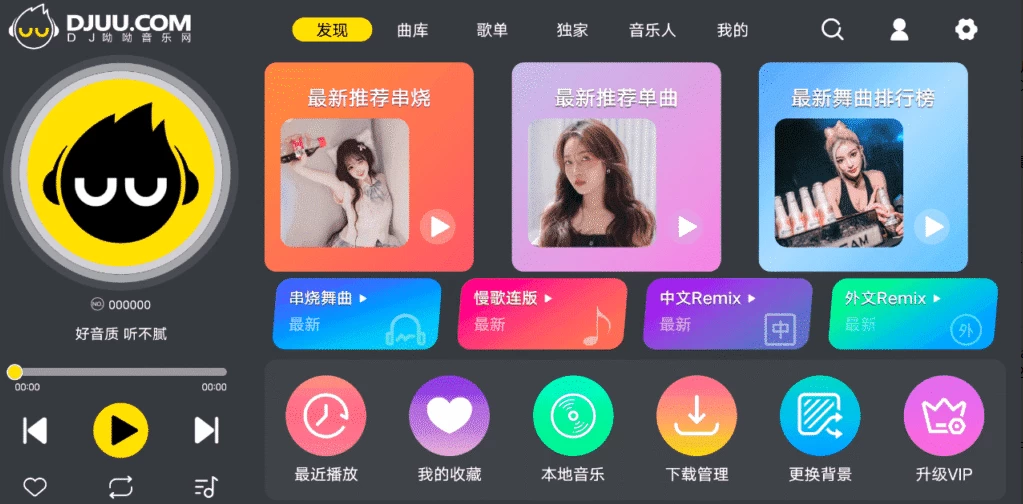Viewport: 1023px width, 504px height.
Task: Open the user account icon
Action: click(x=899, y=30)
